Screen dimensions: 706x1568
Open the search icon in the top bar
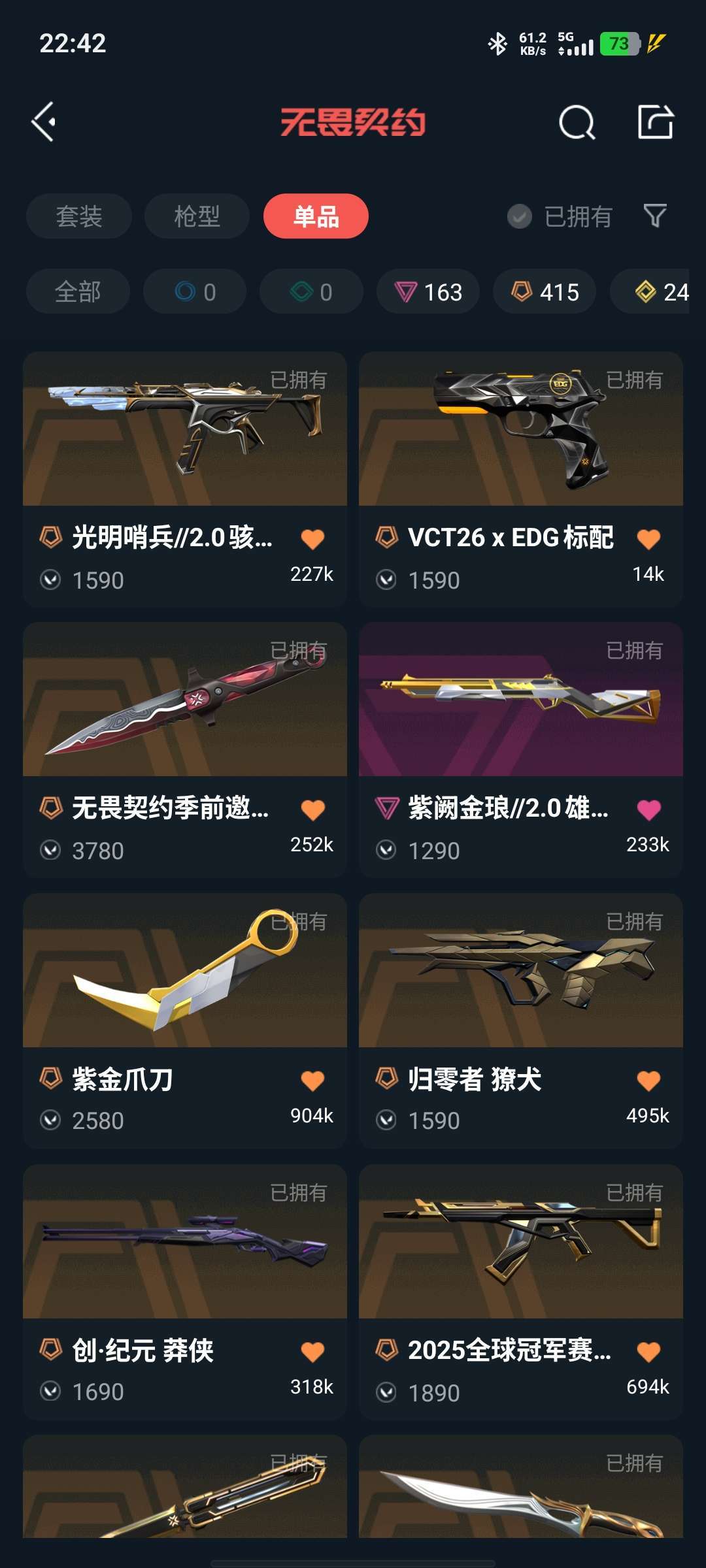tap(578, 122)
